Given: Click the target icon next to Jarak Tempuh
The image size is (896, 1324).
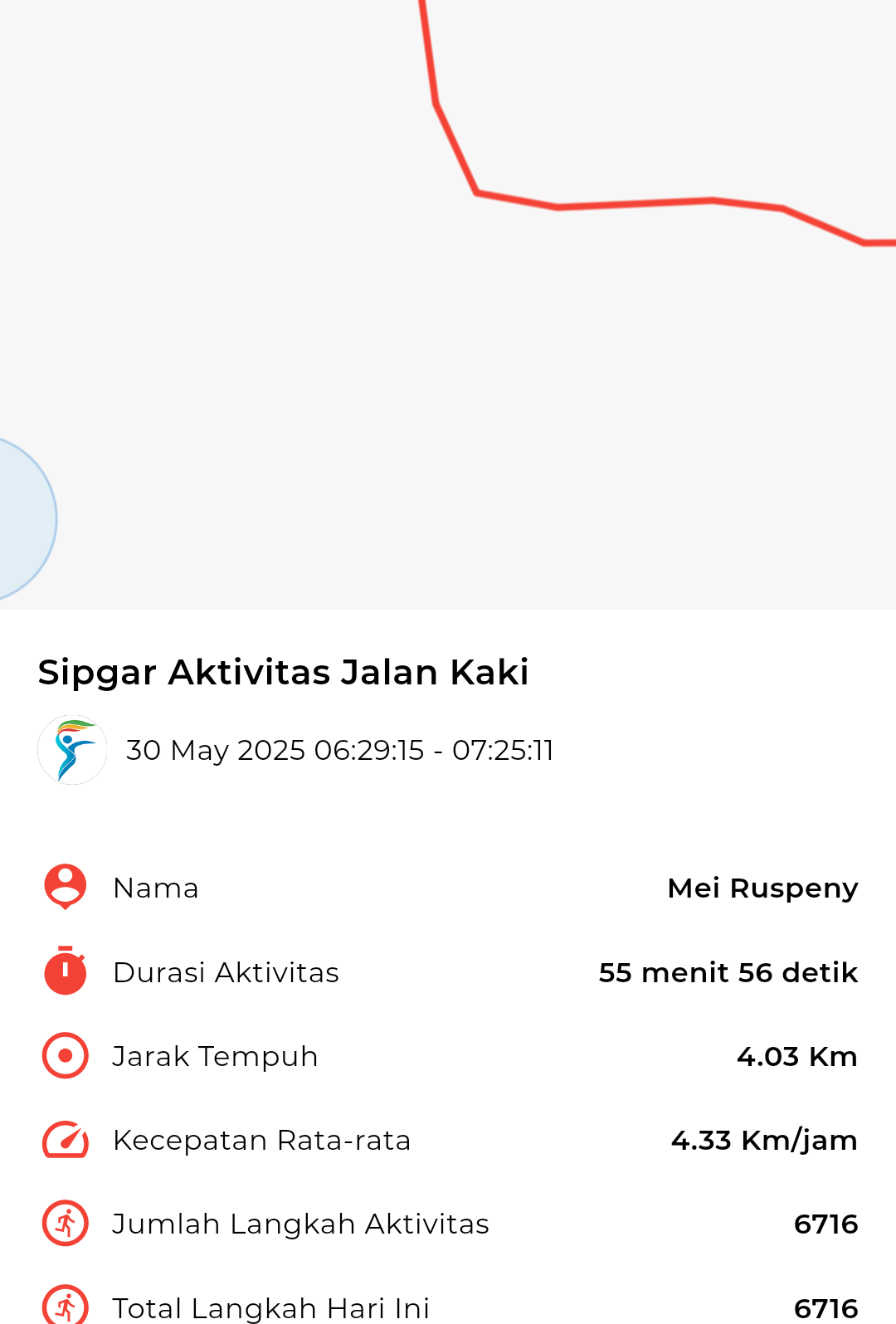Looking at the screenshot, I should (x=64, y=1055).
